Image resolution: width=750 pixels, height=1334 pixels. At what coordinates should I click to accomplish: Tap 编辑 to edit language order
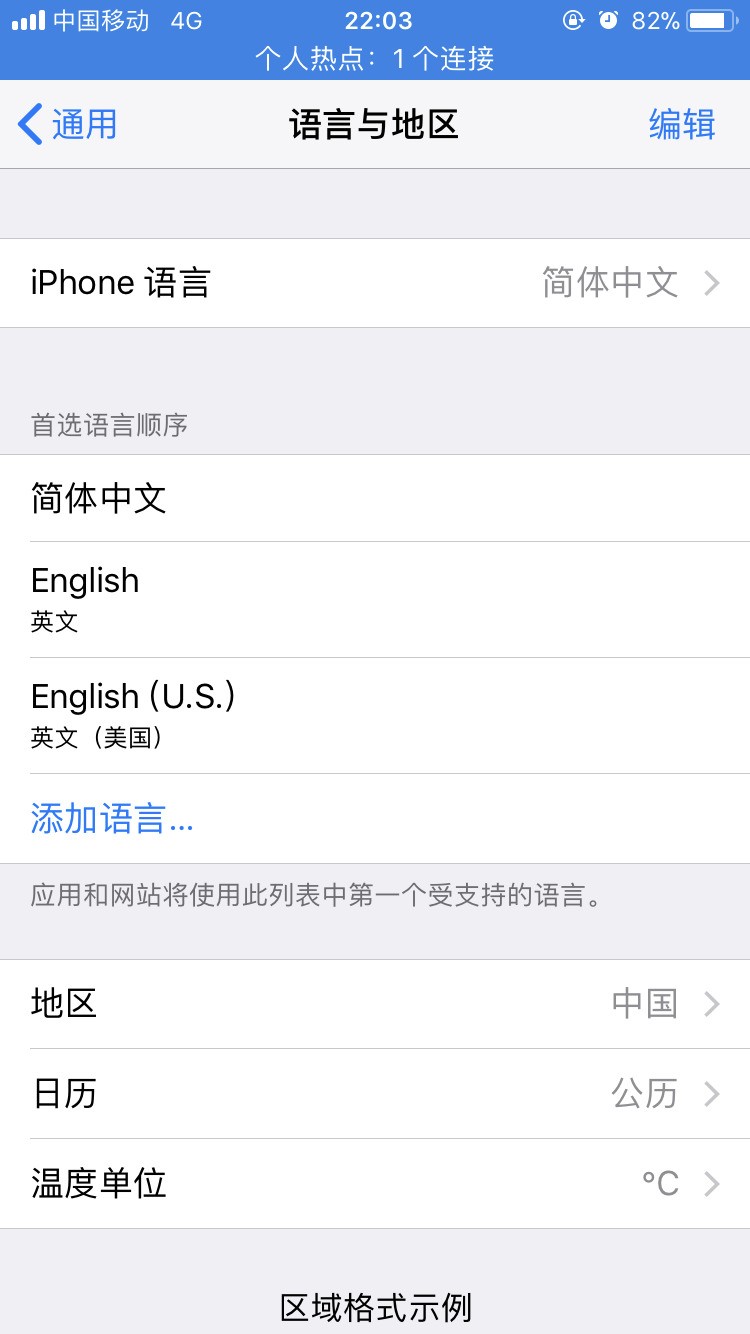pyautogui.click(x=682, y=125)
